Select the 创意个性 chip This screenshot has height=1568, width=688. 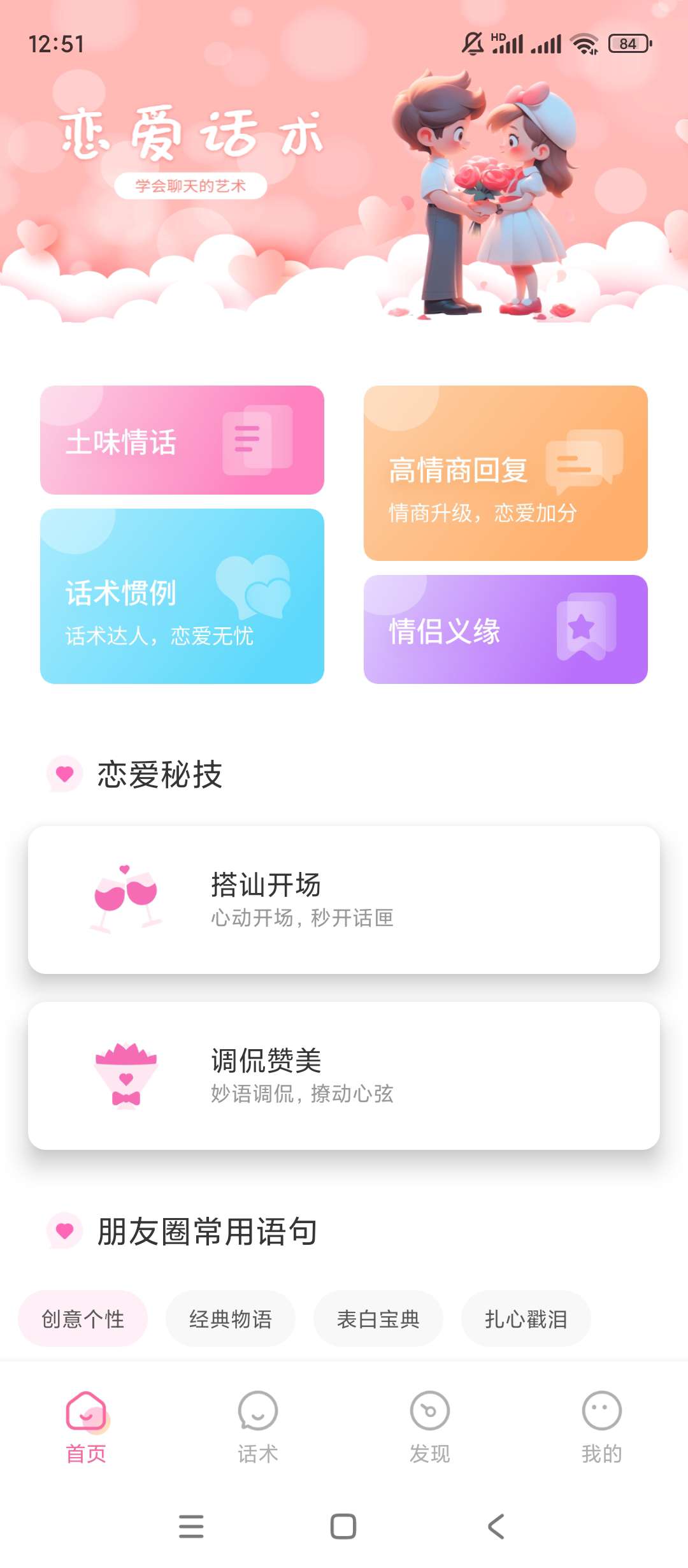coord(83,1319)
